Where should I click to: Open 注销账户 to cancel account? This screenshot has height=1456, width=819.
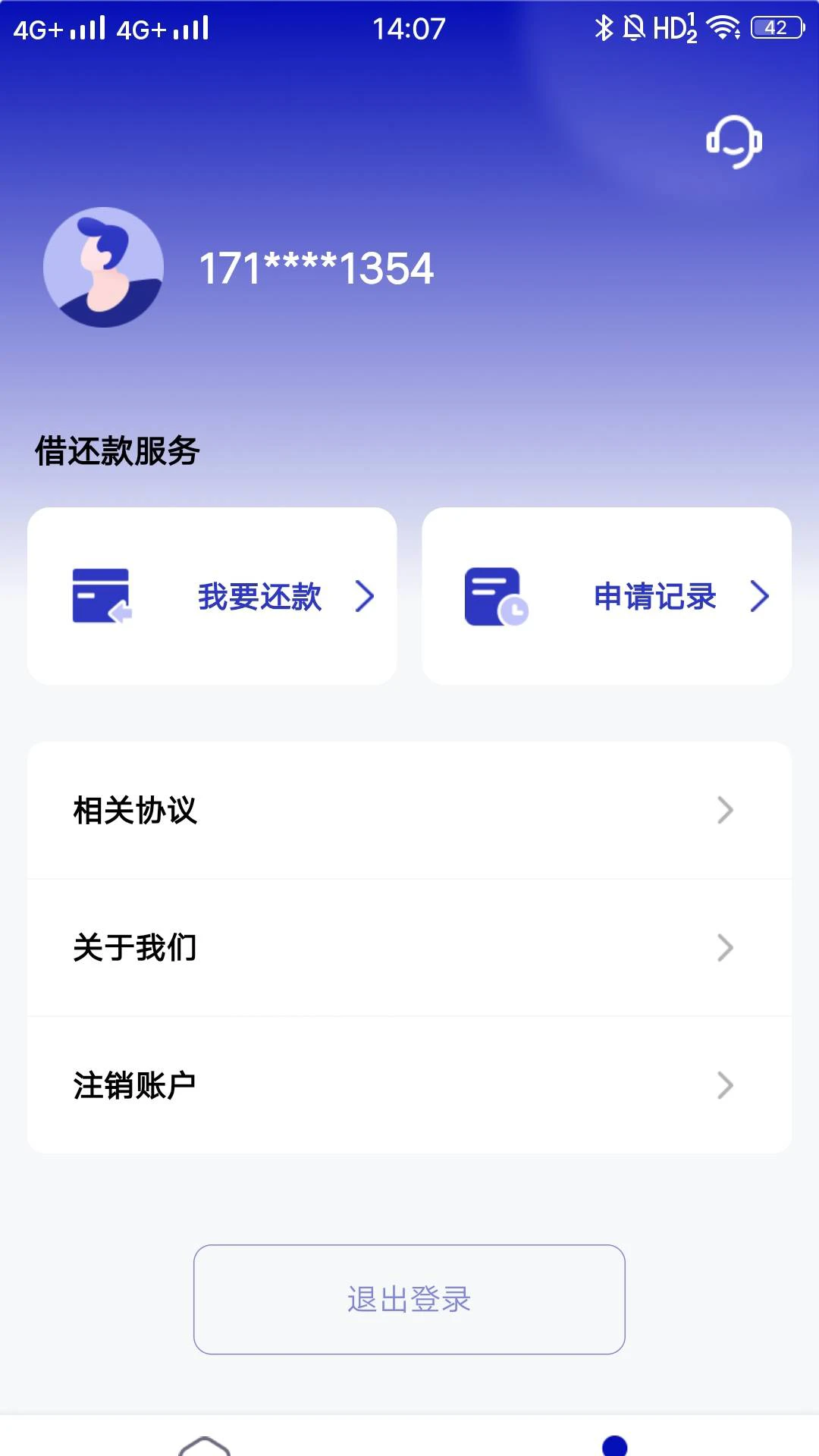pos(135,1084)
